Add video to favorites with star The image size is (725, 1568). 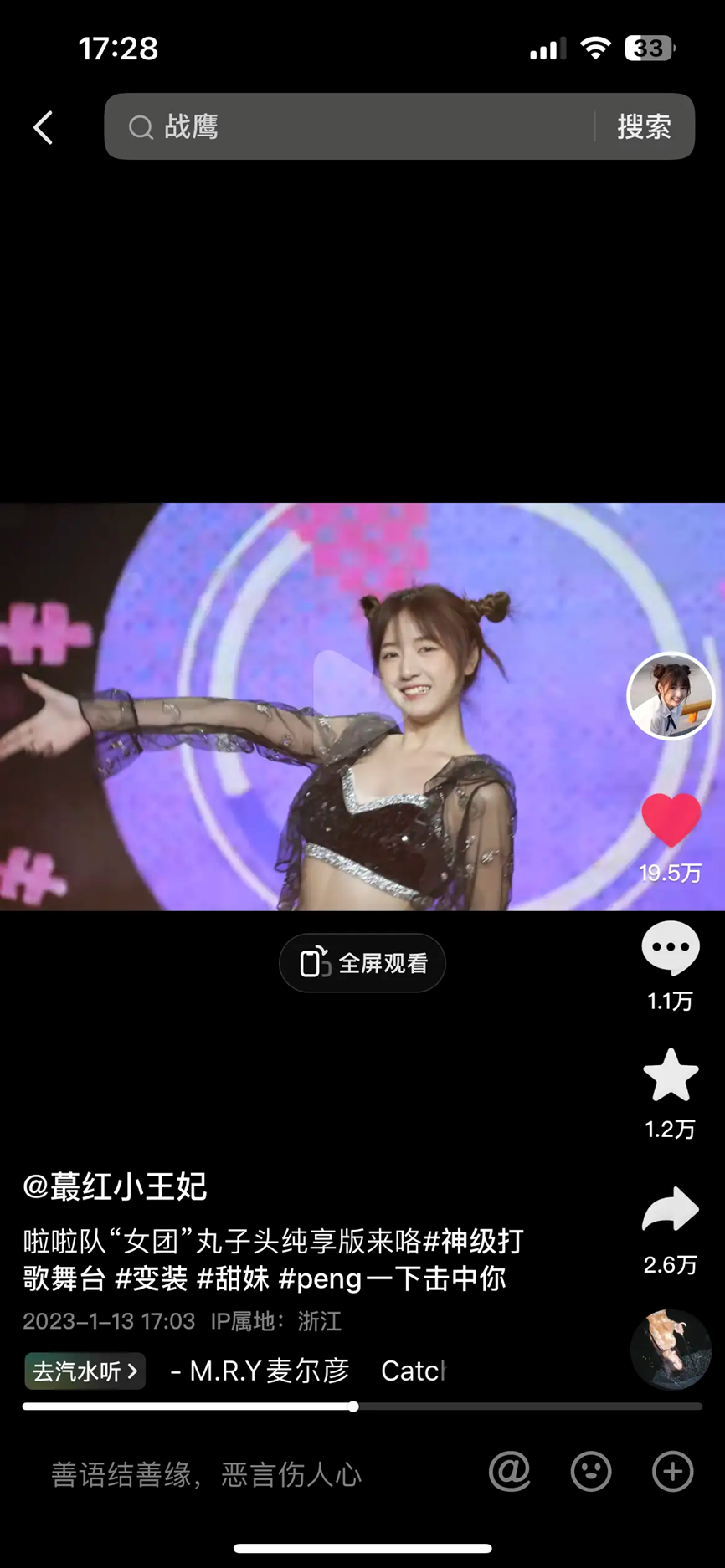(671, 1076)
